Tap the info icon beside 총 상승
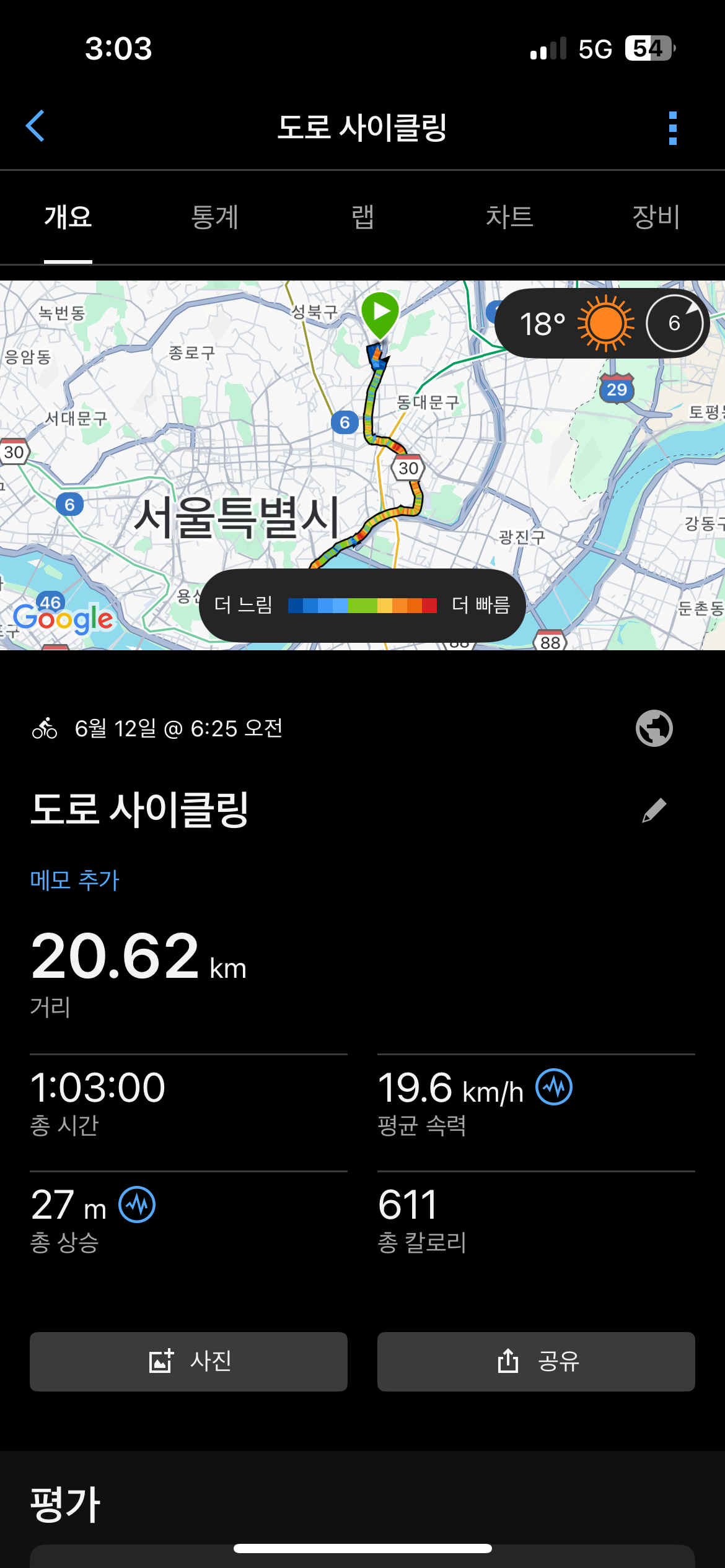Screen dimensions: 725x1568 137,1204
